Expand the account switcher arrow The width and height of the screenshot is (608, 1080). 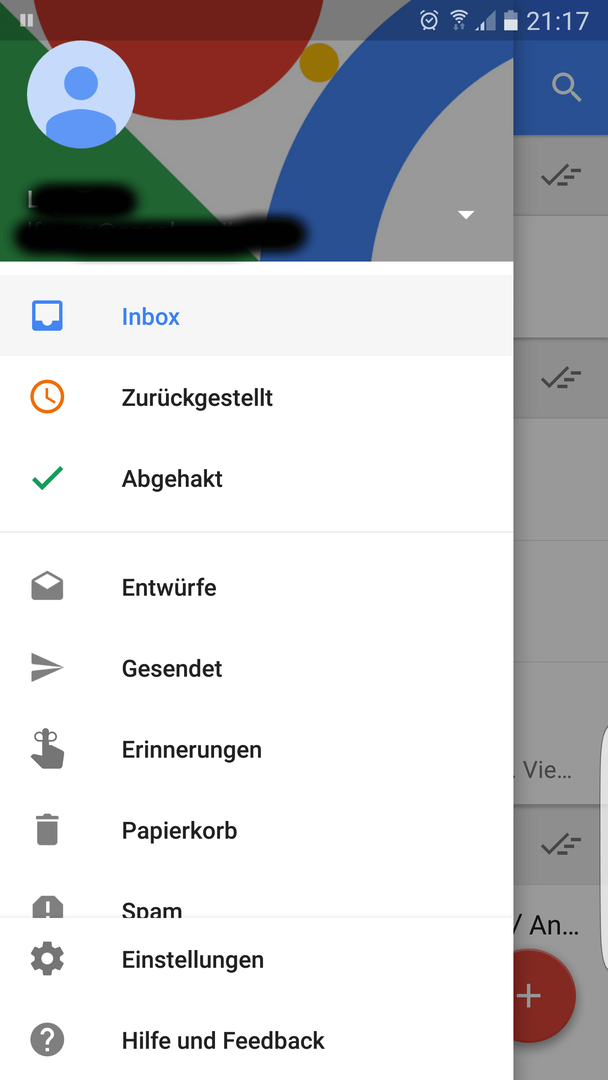(465, 215)
